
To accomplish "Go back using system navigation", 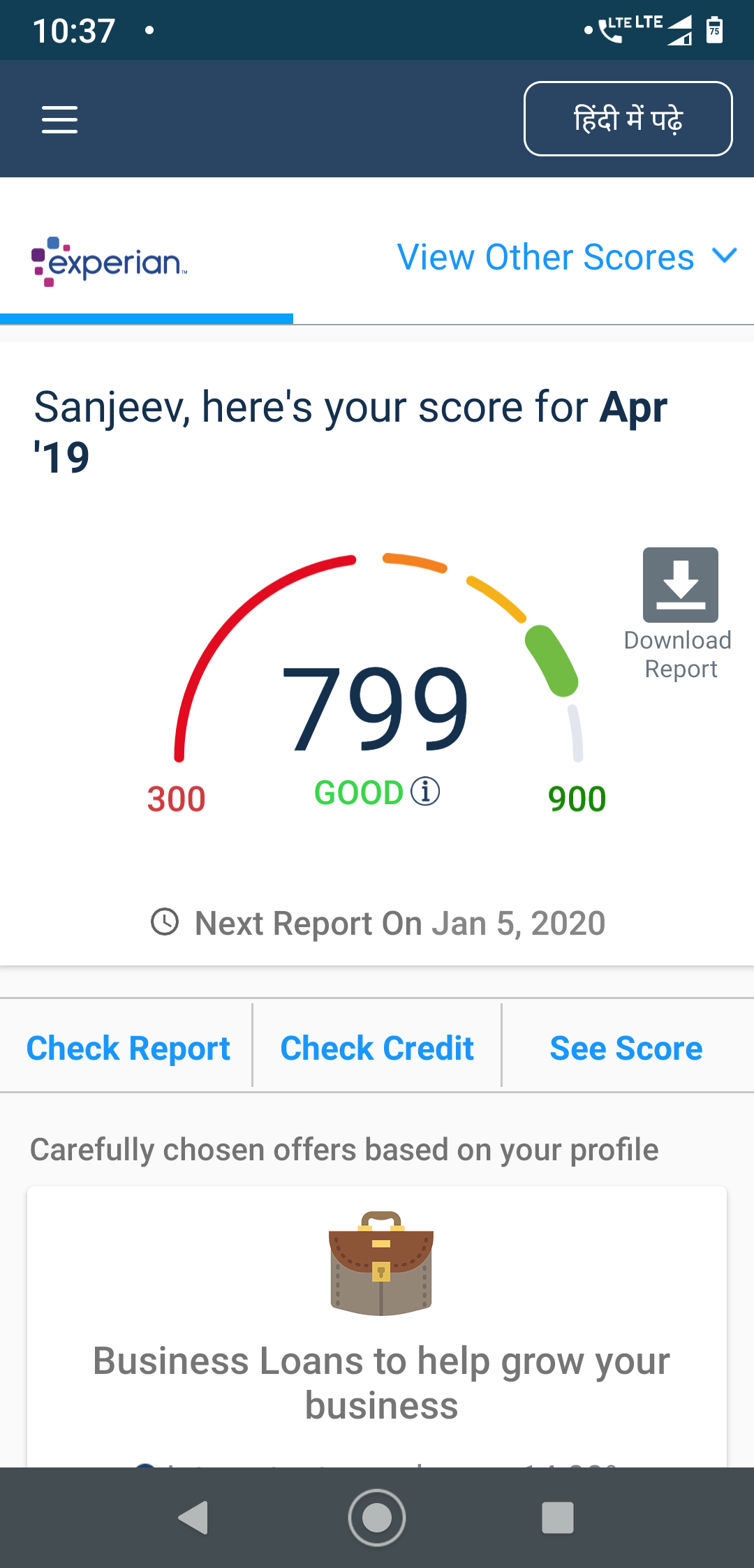I will [194, 1517].
